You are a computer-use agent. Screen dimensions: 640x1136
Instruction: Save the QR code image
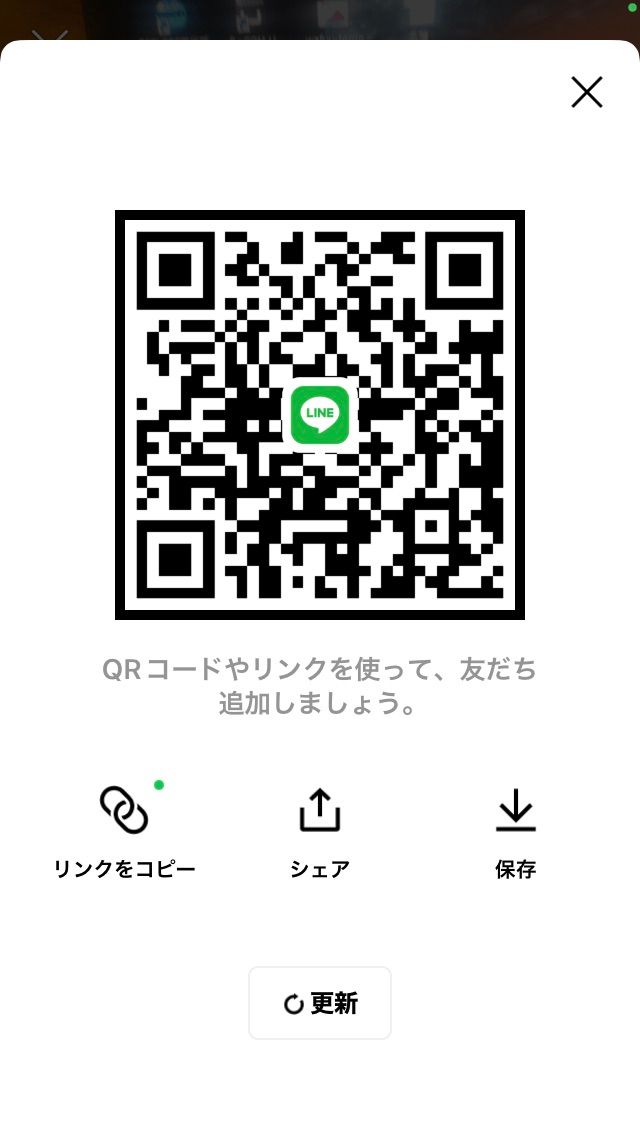point(516,829)
